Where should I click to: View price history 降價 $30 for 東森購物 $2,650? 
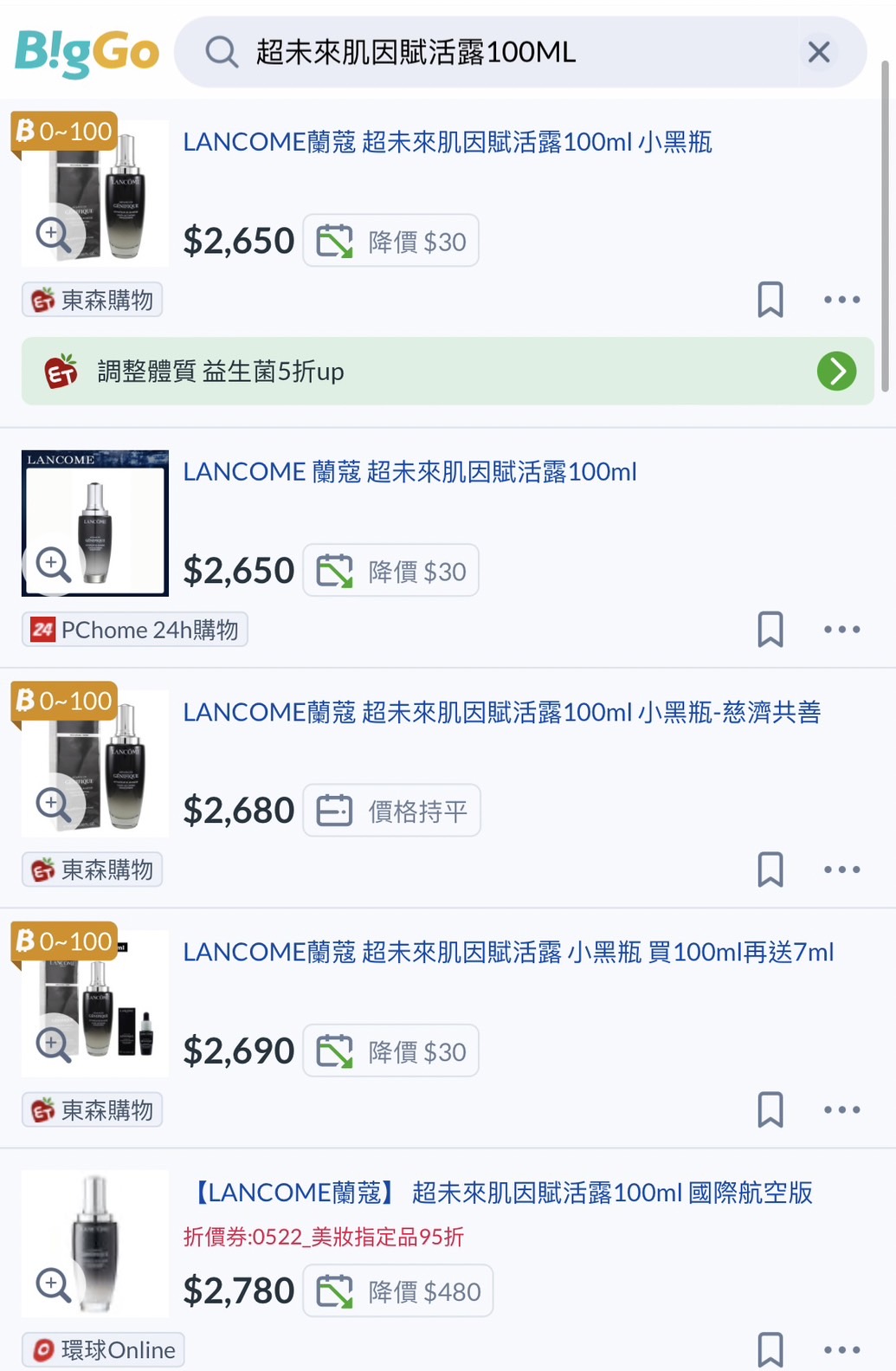pos(391,241)
